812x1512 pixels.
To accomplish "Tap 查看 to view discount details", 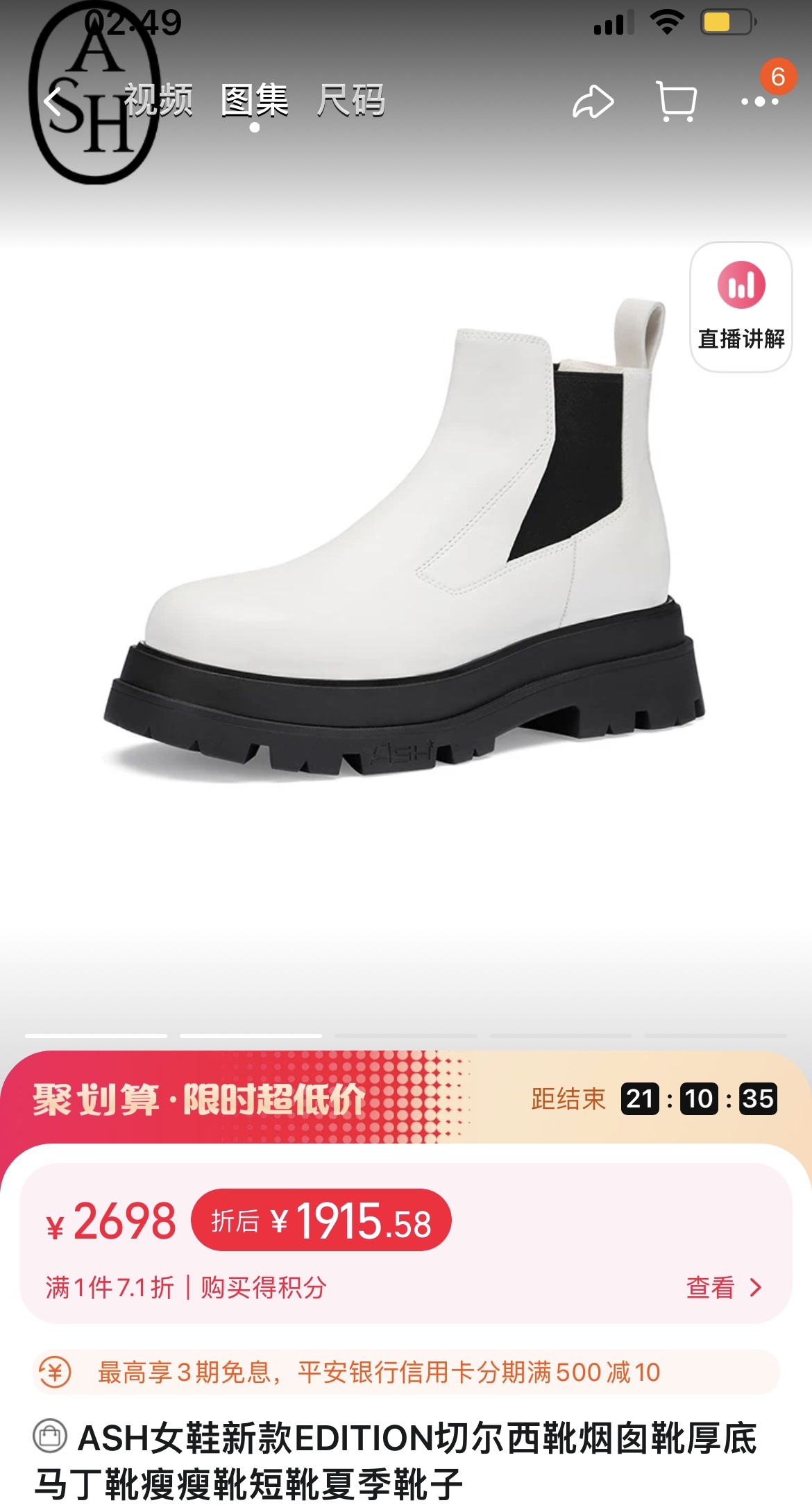I will tap(724, 1288).
